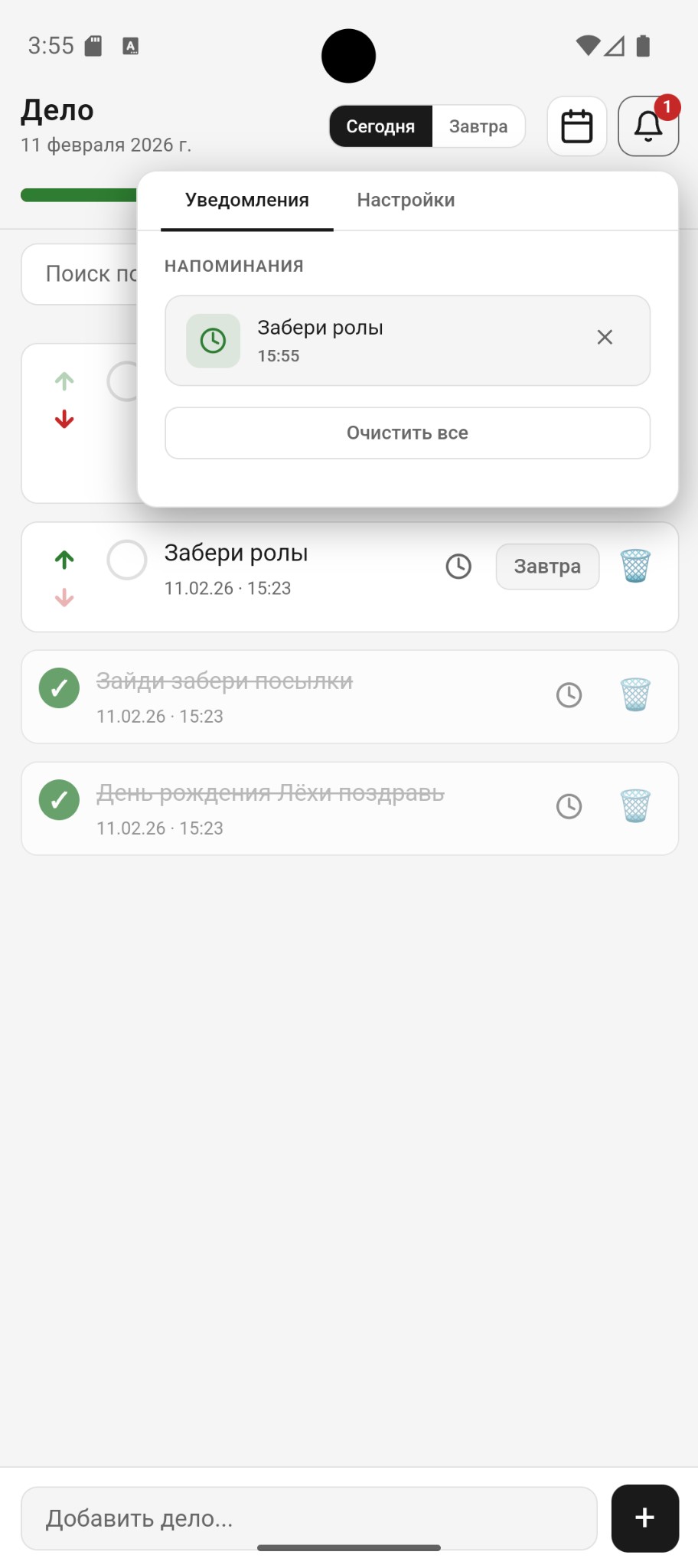The width and height of the screenshot is (698, 1568).
Task: Click the clock icon on Забери ролы task
Action: (x=458, y=567)
